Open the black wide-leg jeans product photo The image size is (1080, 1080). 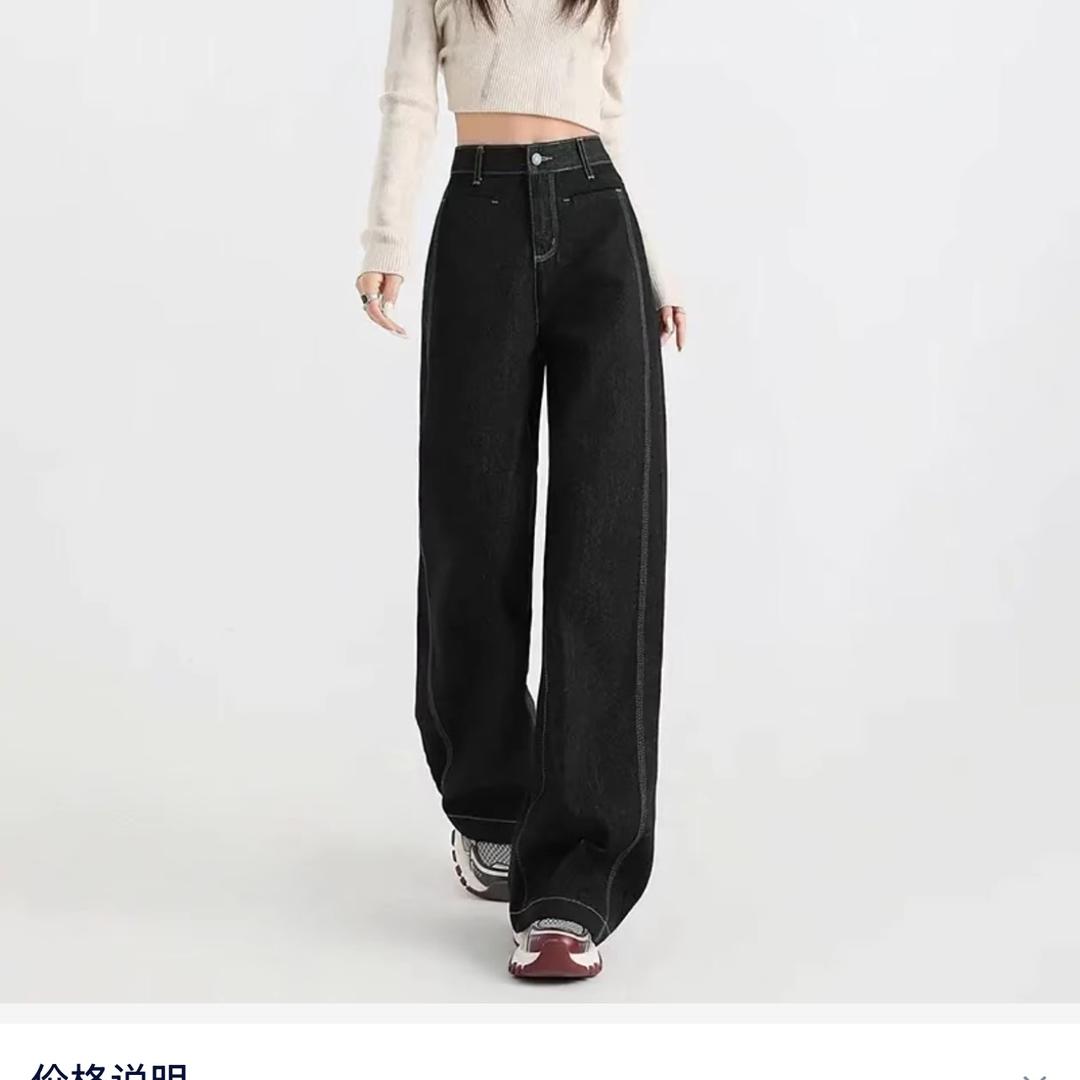[x=540, y=500]
